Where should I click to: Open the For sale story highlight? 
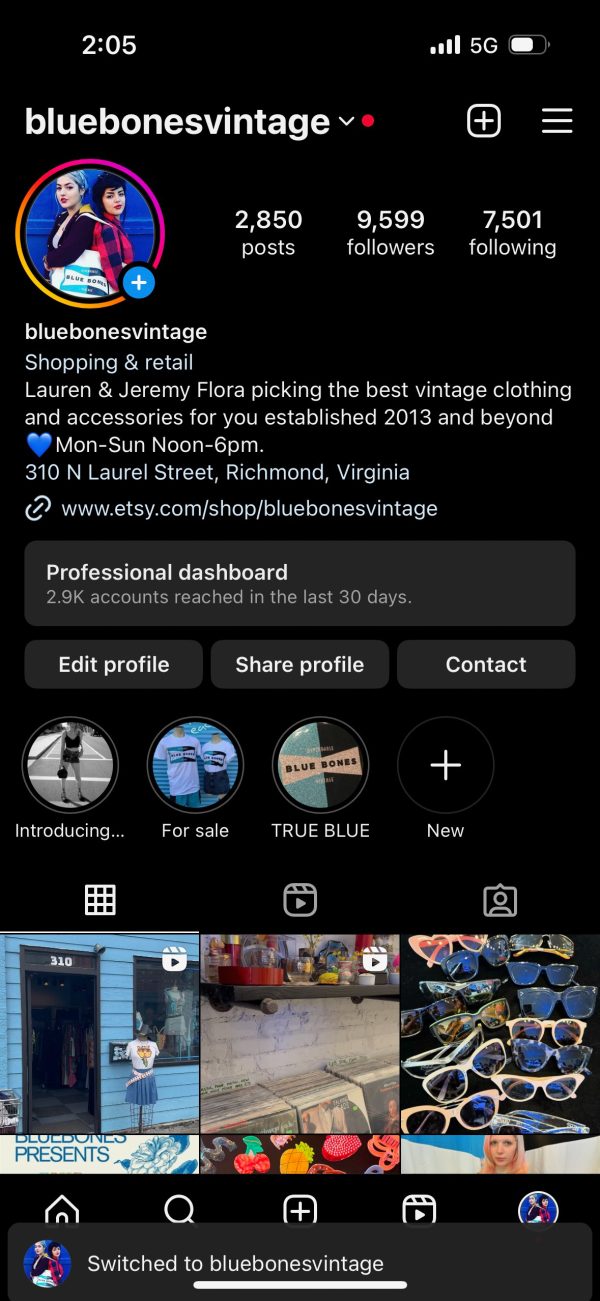pyautogui.click(x=195, y=766)
